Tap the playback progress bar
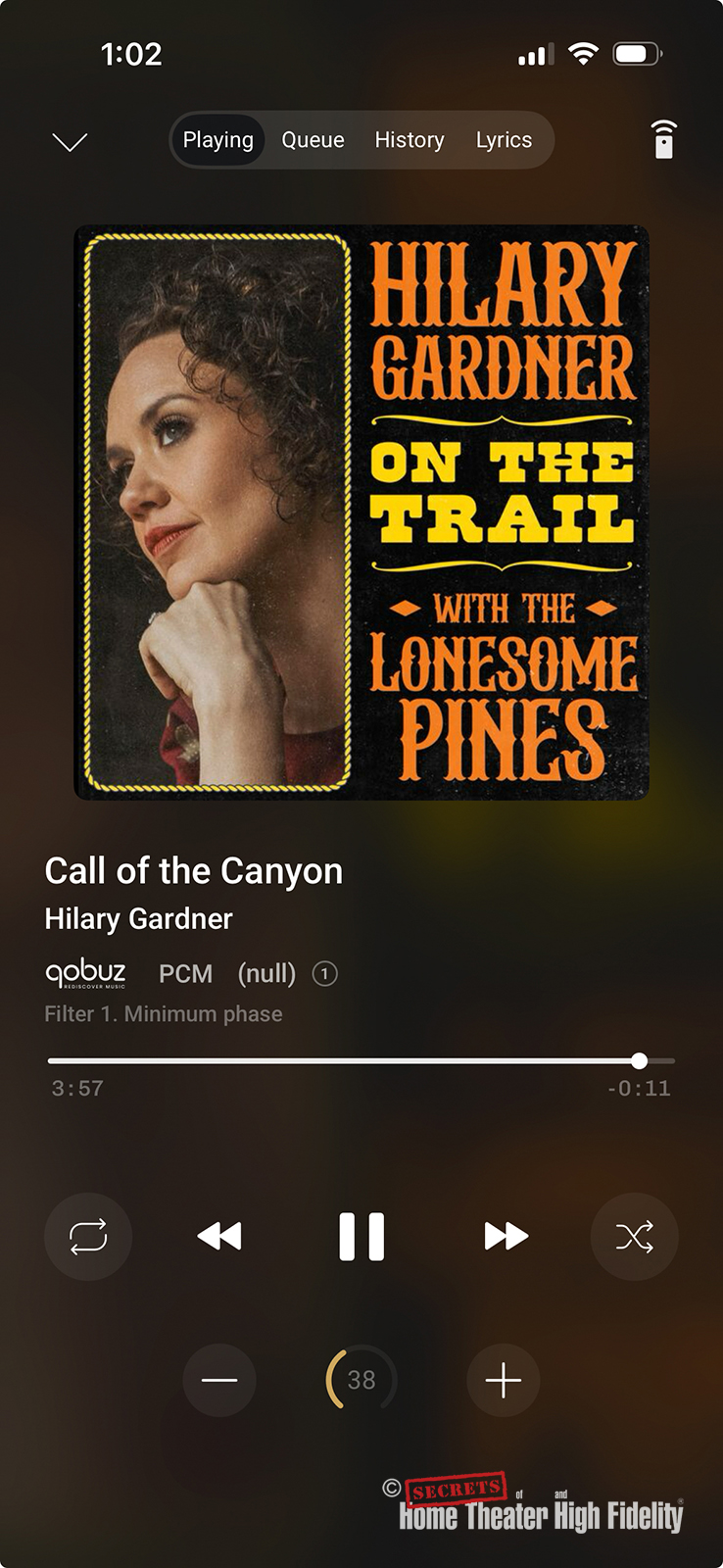723x1568 pixels. point(361,1060)
